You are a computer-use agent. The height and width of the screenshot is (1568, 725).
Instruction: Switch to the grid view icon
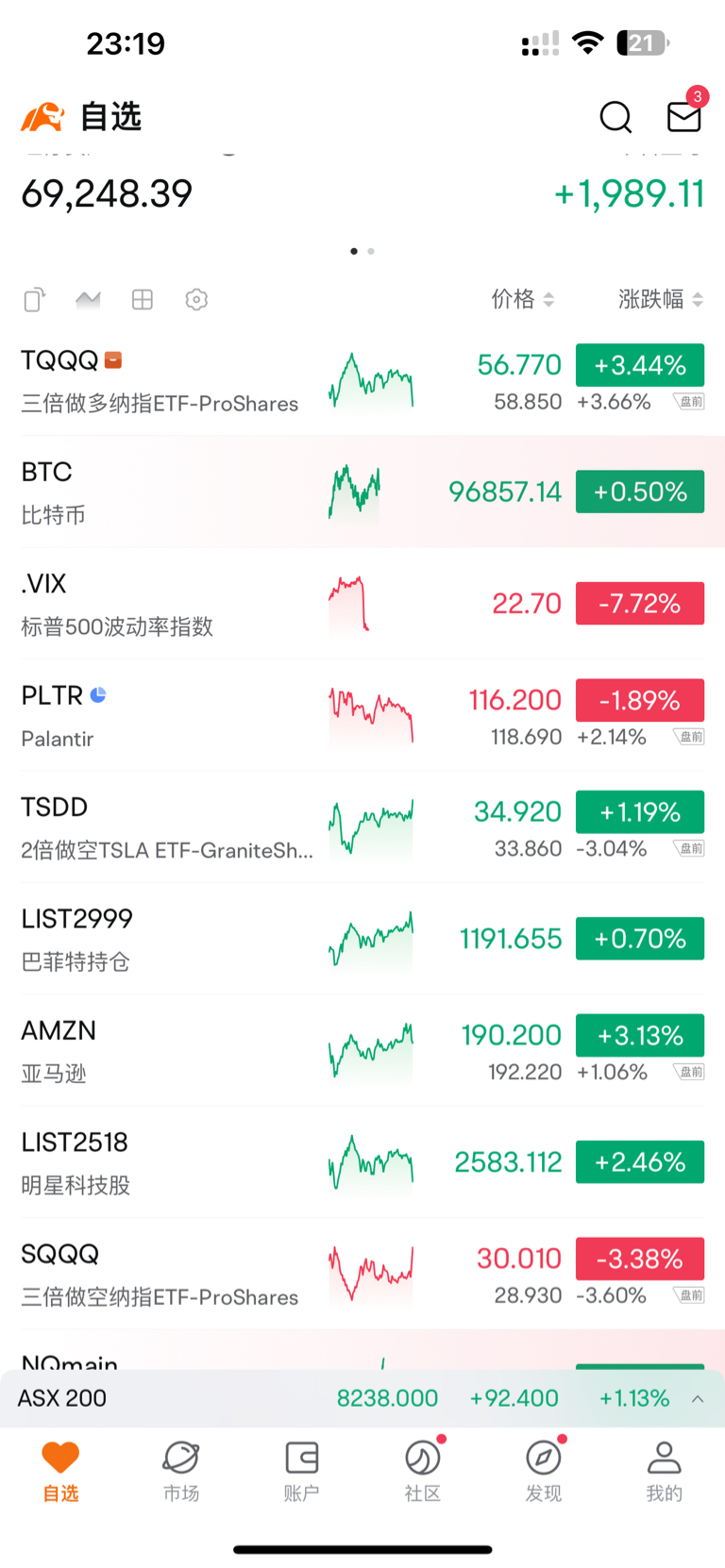coord(143,300)
